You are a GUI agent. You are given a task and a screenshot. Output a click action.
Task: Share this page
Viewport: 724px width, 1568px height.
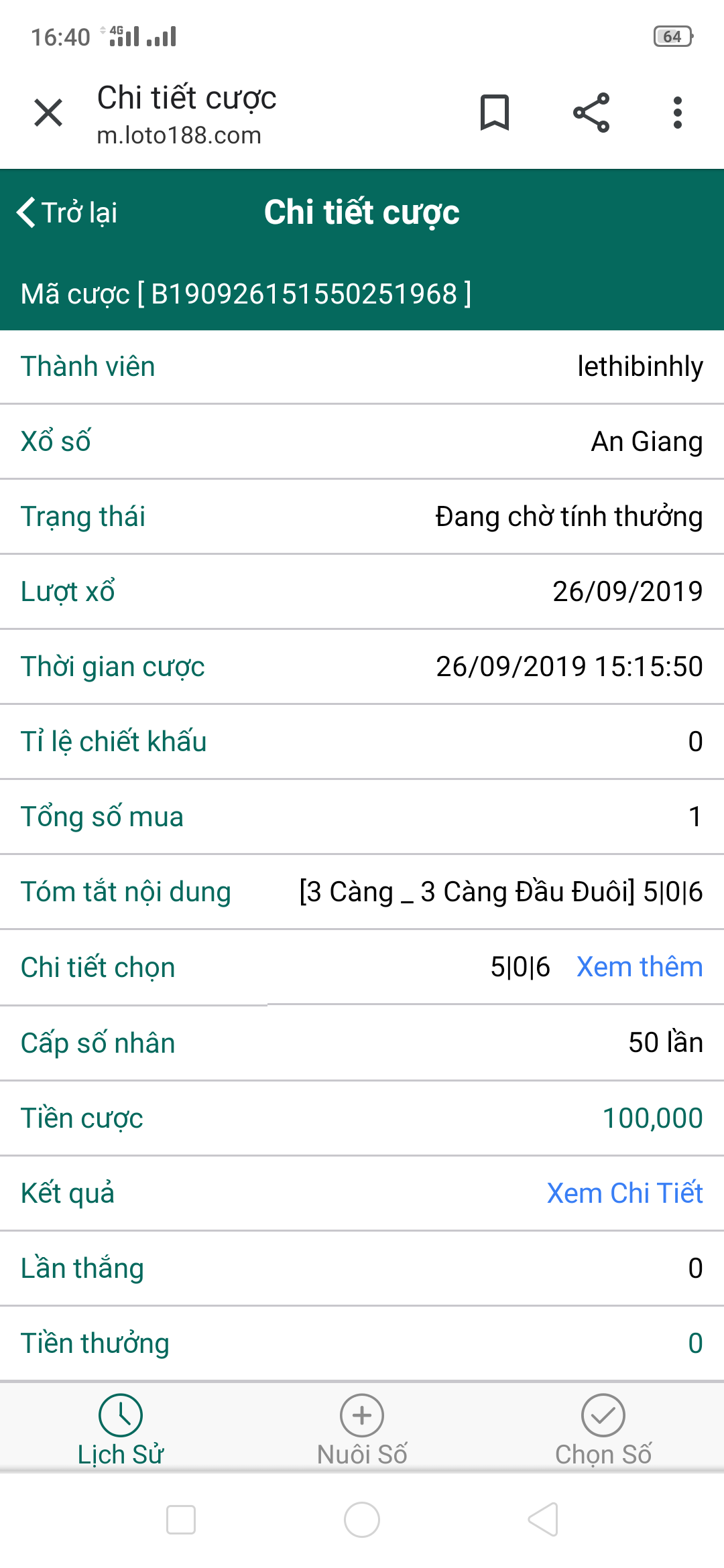(x=591, y=113)
